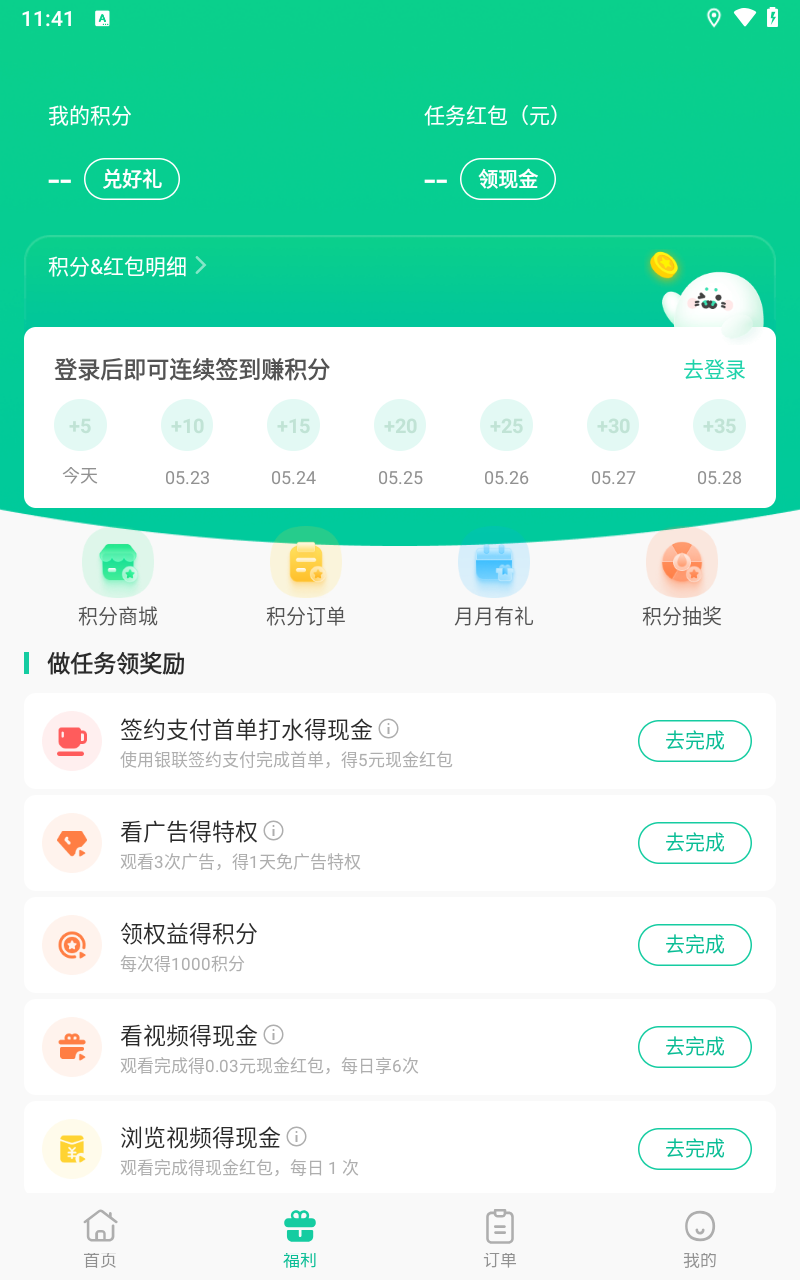Tap the info icon next to 签约支付首单打水得现金

click(389, 729)
